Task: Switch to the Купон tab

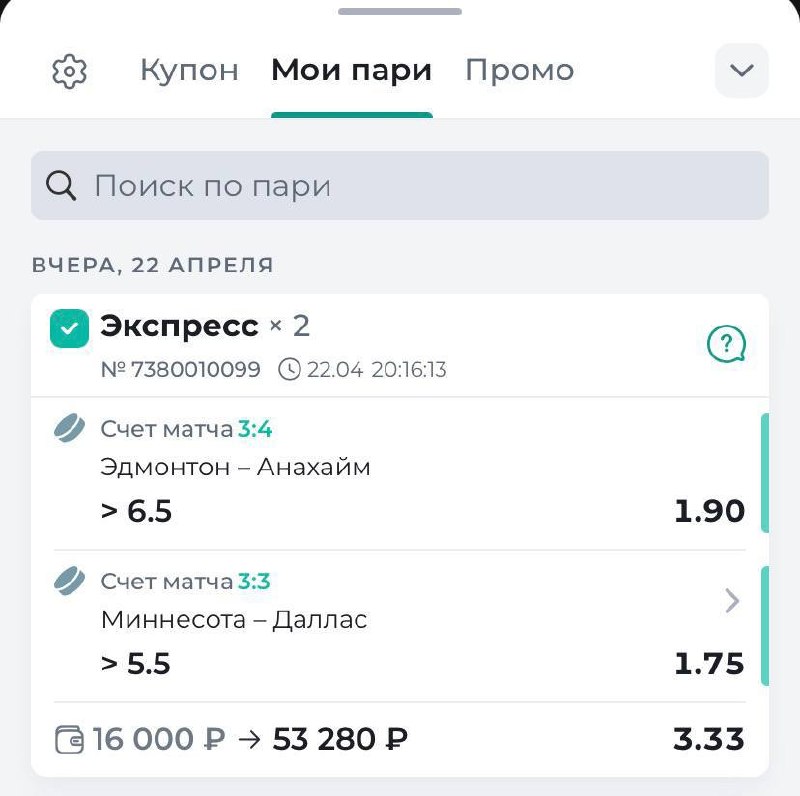Action: (x=189, y=71)
